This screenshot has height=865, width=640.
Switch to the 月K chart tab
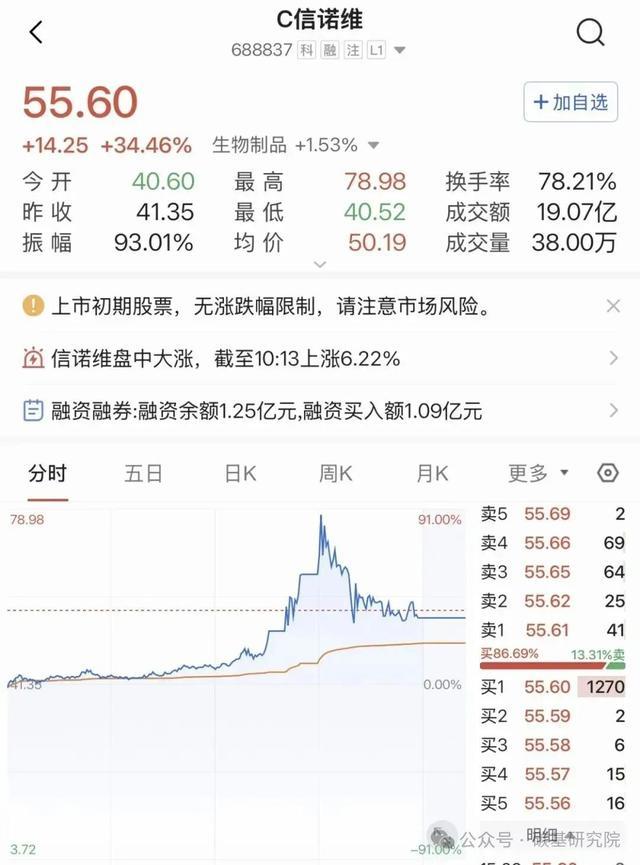[x=432, y=474]
